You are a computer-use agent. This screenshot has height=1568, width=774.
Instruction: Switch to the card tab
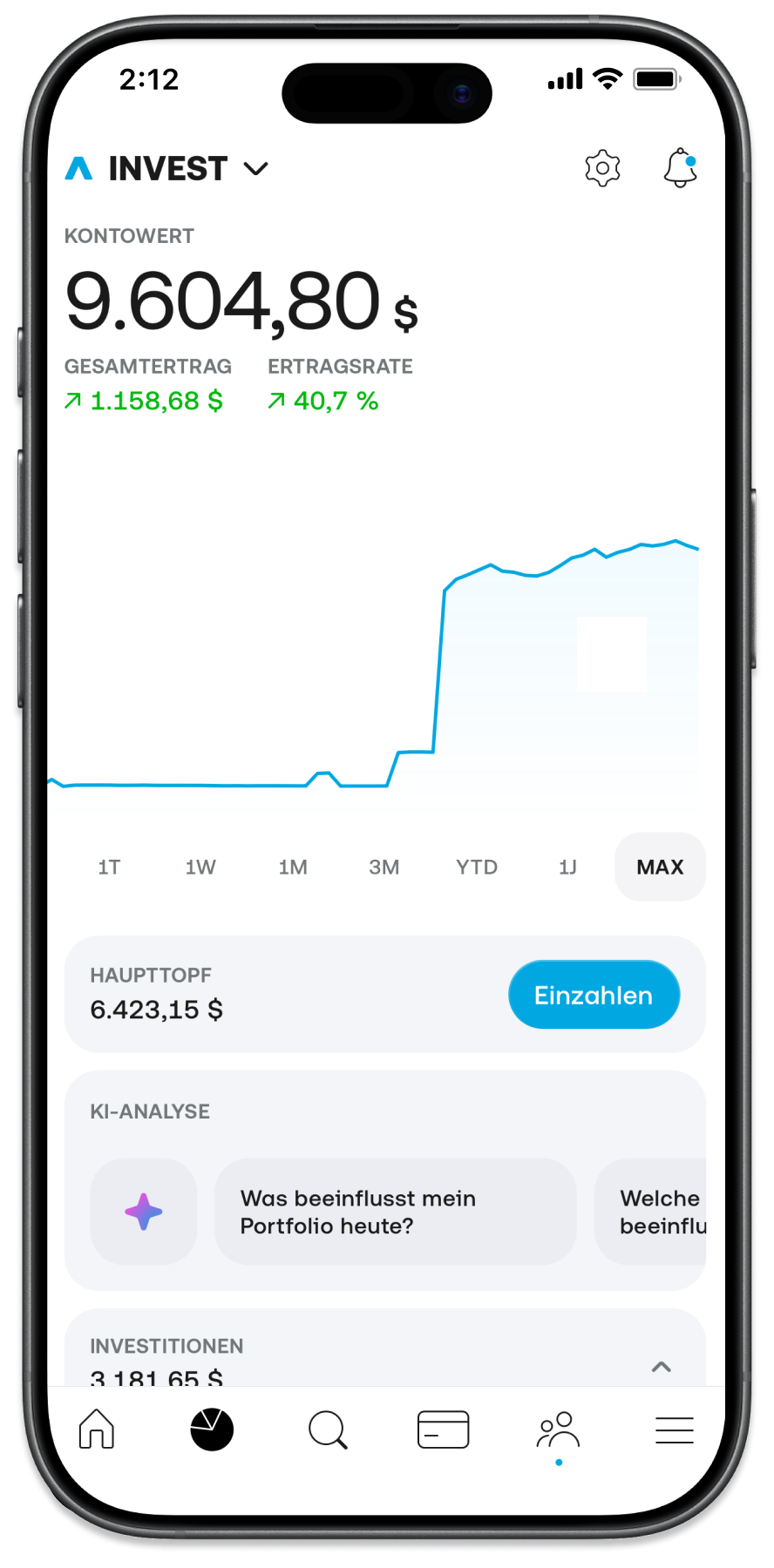pyautogui.click(x=443, y=1429)
